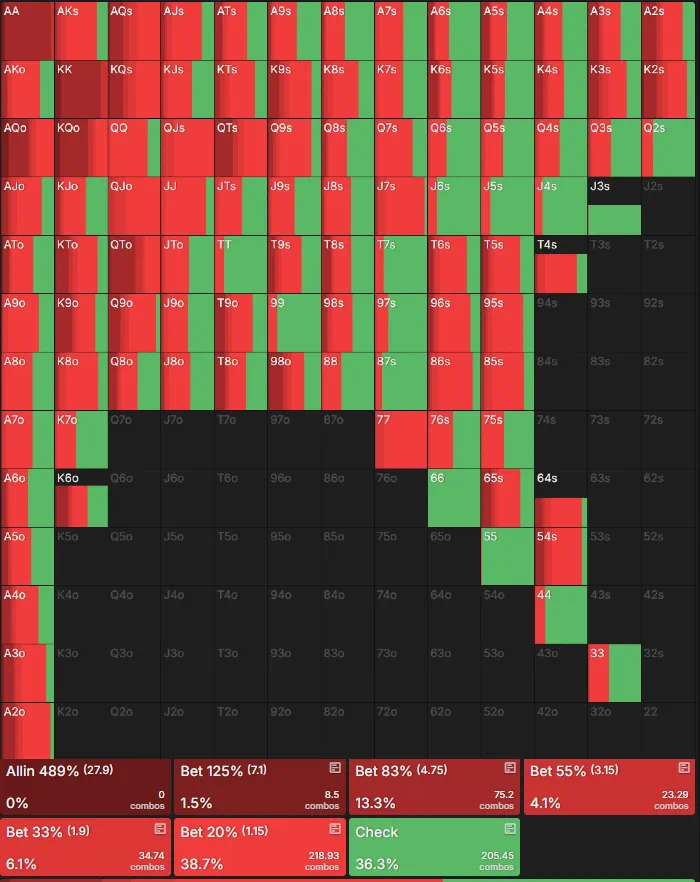Select the Allin 489% action card
Viewport: 700px width, 882px height.
pyautogui.click(x=87, y=787)
